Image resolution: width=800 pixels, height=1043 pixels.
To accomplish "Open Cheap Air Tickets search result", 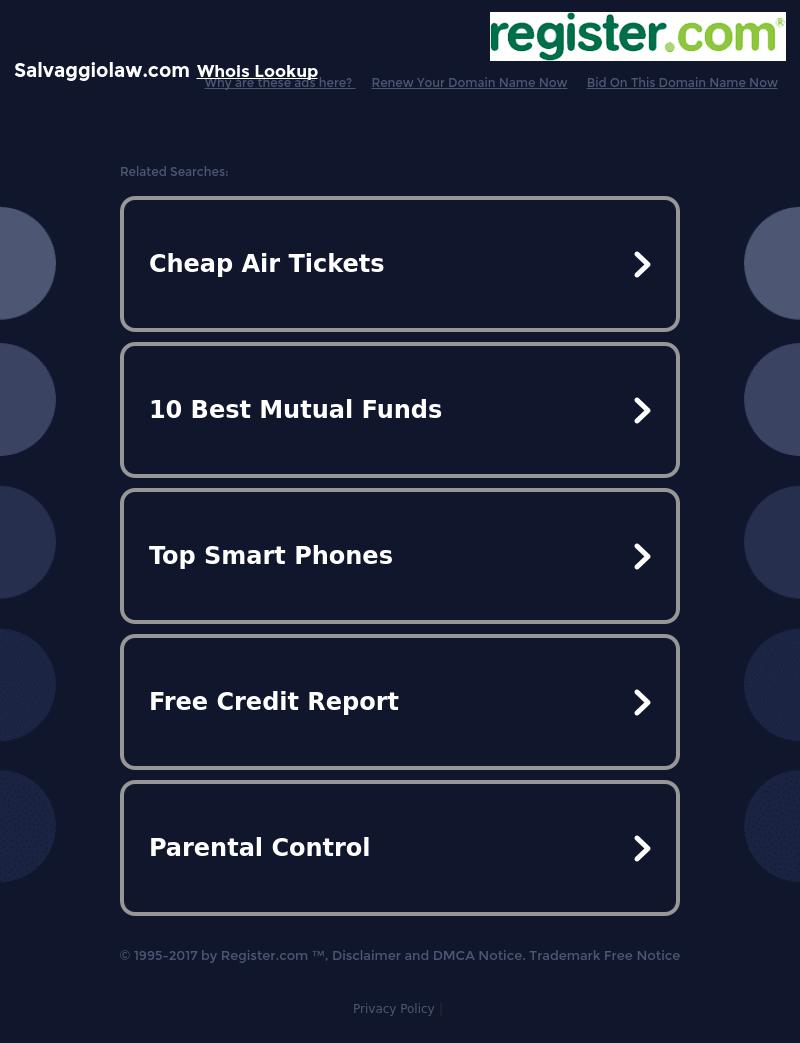I will pos(400,264).
